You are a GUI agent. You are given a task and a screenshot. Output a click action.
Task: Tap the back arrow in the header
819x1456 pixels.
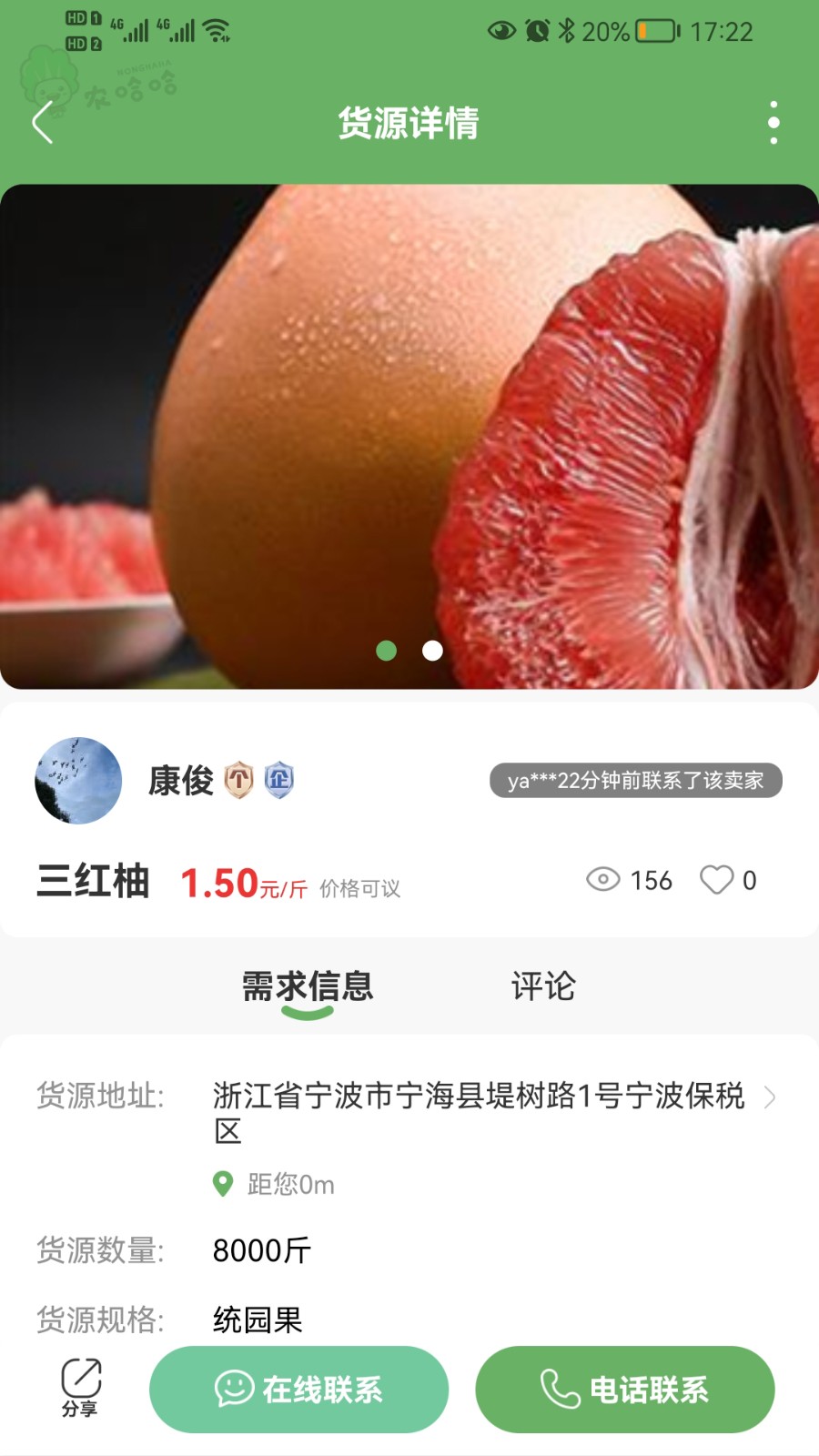(42, 124)
